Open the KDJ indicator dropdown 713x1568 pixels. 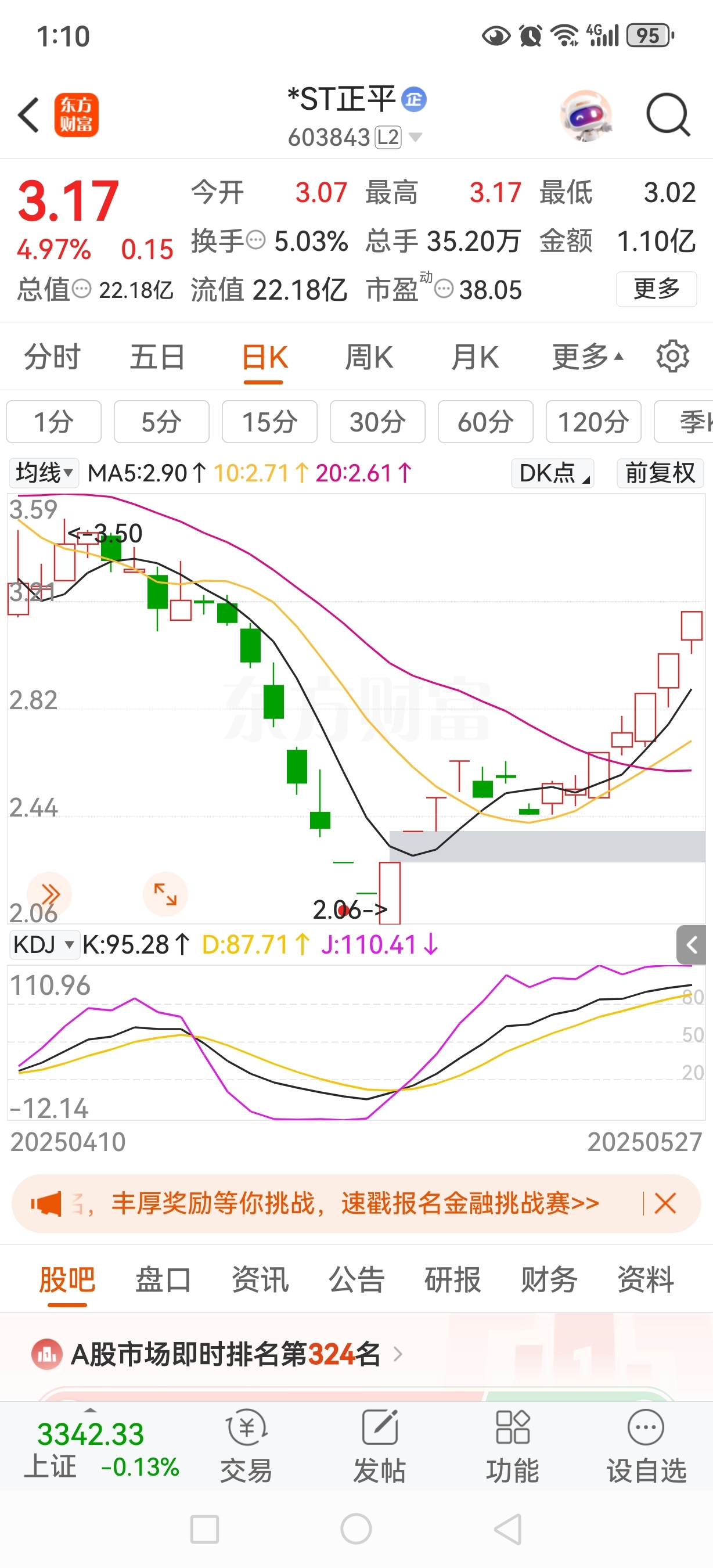click(x=44, y=945)
